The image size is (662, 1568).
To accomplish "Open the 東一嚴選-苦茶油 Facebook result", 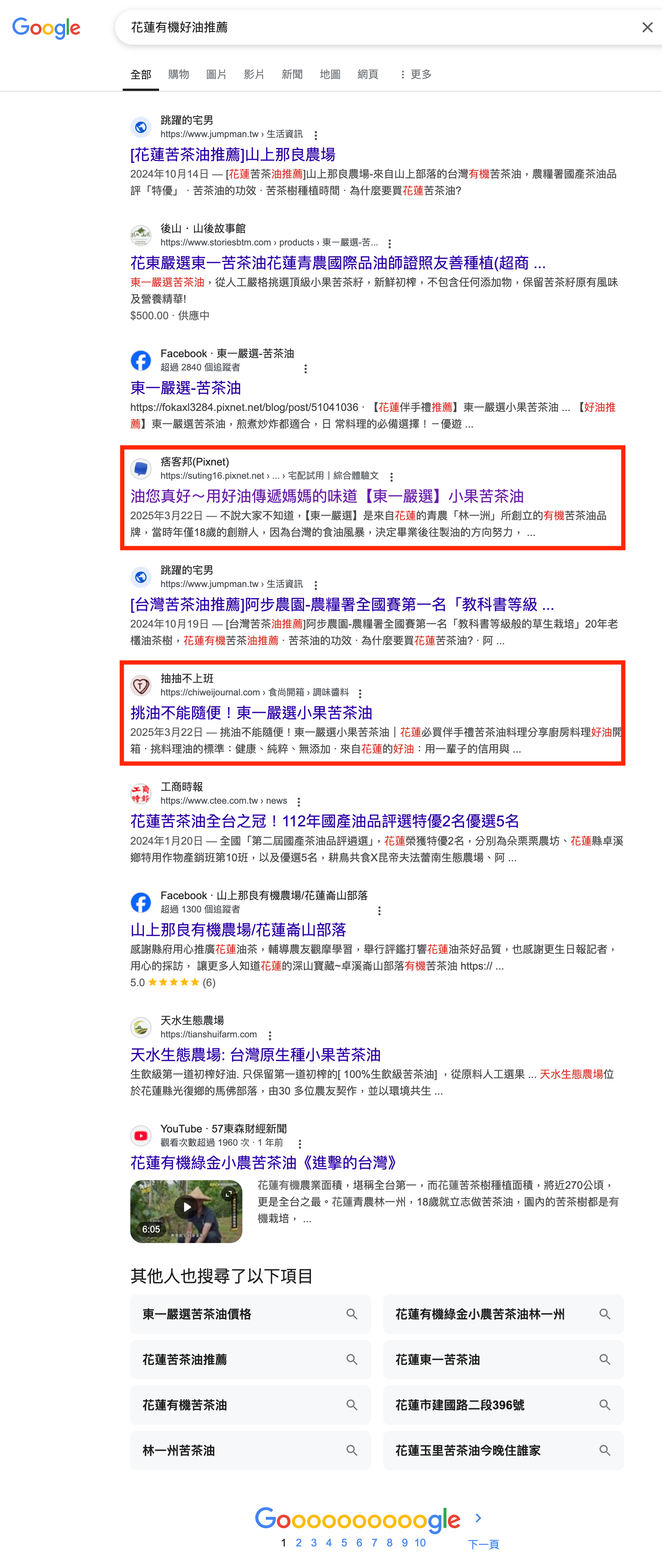I will 186,388.
